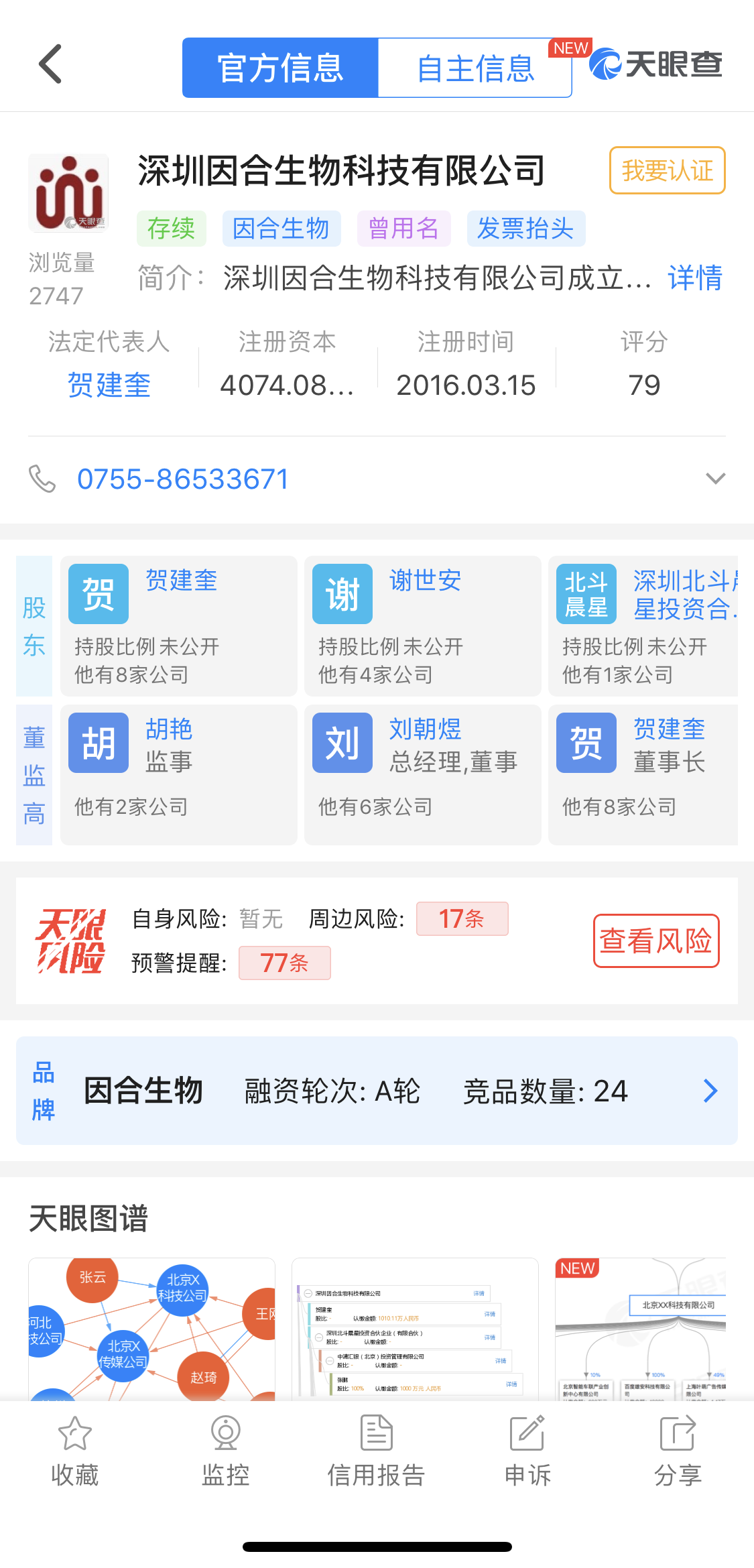Go back using the top-left arrow
The width and height of the screenshot is (754, 1568).
coord(51,65)
